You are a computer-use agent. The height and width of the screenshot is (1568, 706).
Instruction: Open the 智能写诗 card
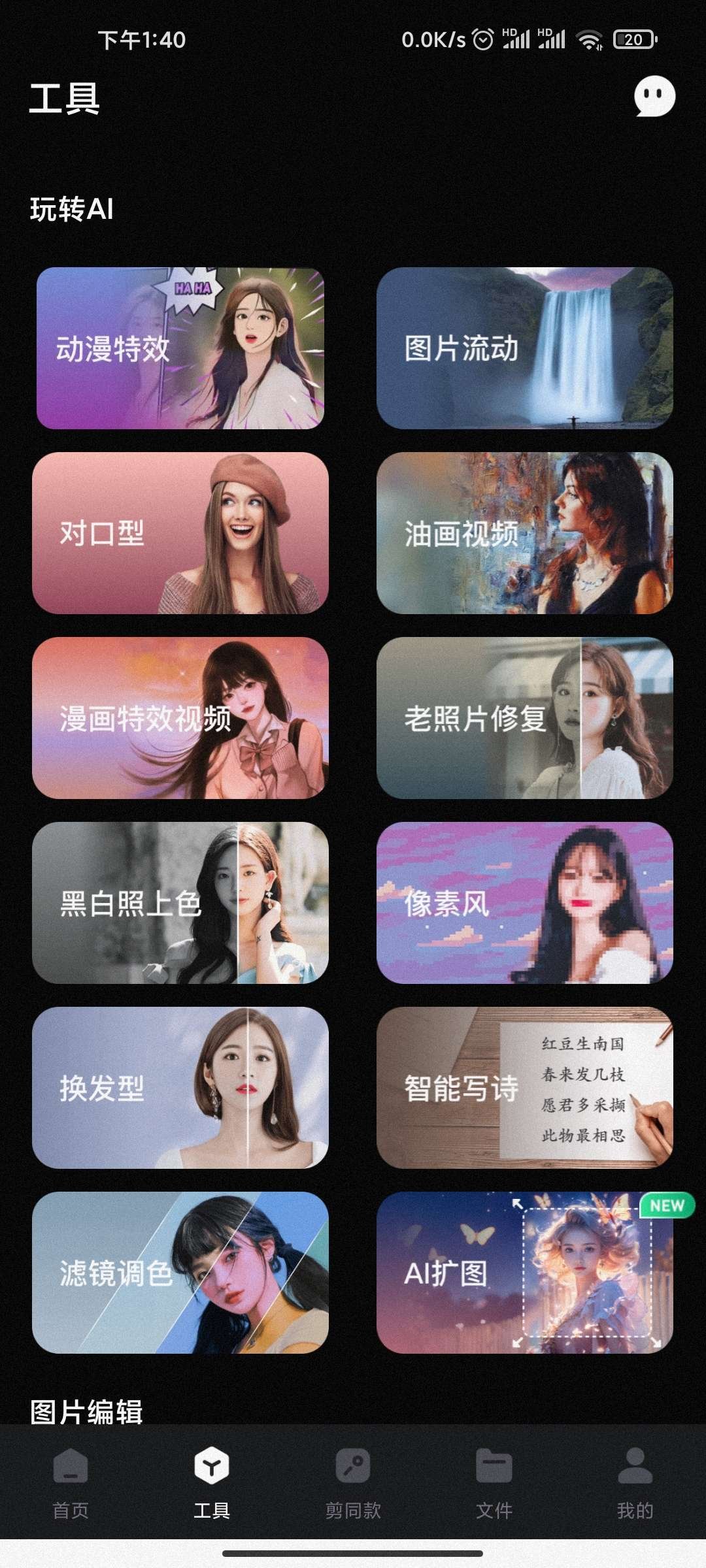[524, 1088]
